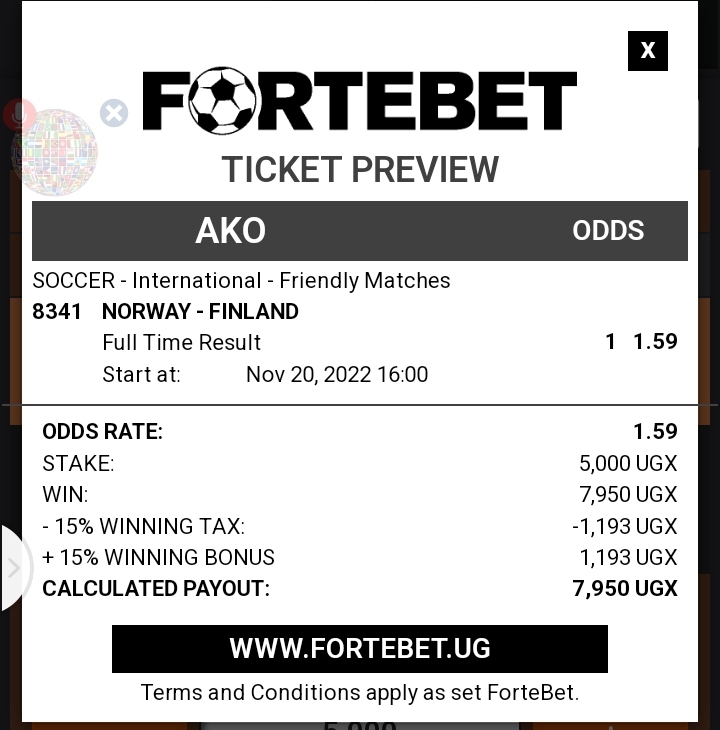Expand the side panel arrow handle
Screen dimensions: 720x730
(x=13, y=568)
